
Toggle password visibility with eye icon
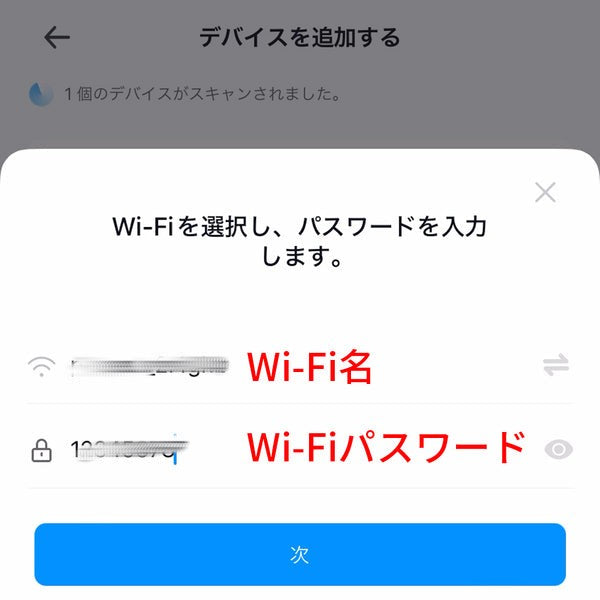(558, 450)
